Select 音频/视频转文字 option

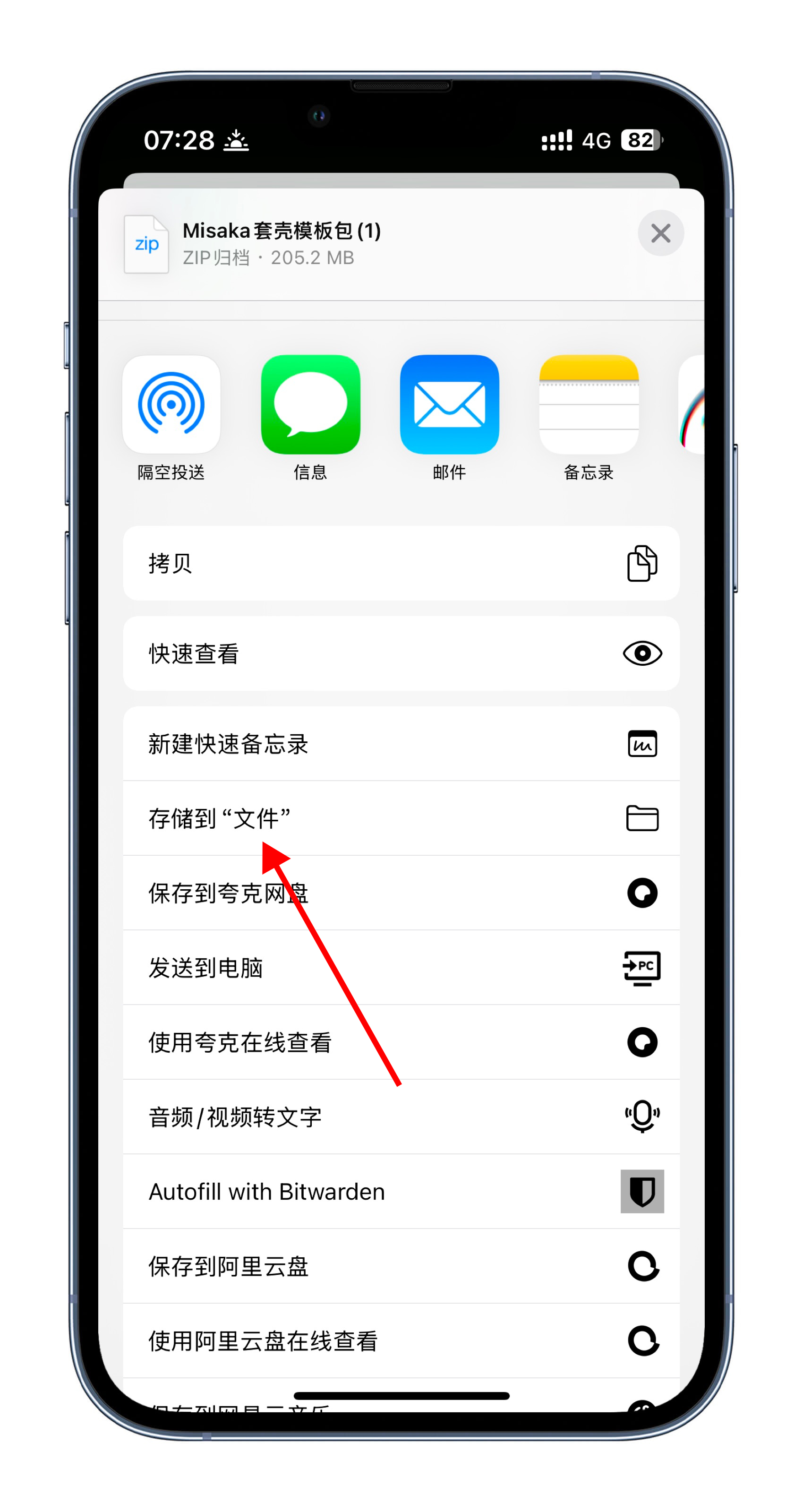[x=401, y=1117]
